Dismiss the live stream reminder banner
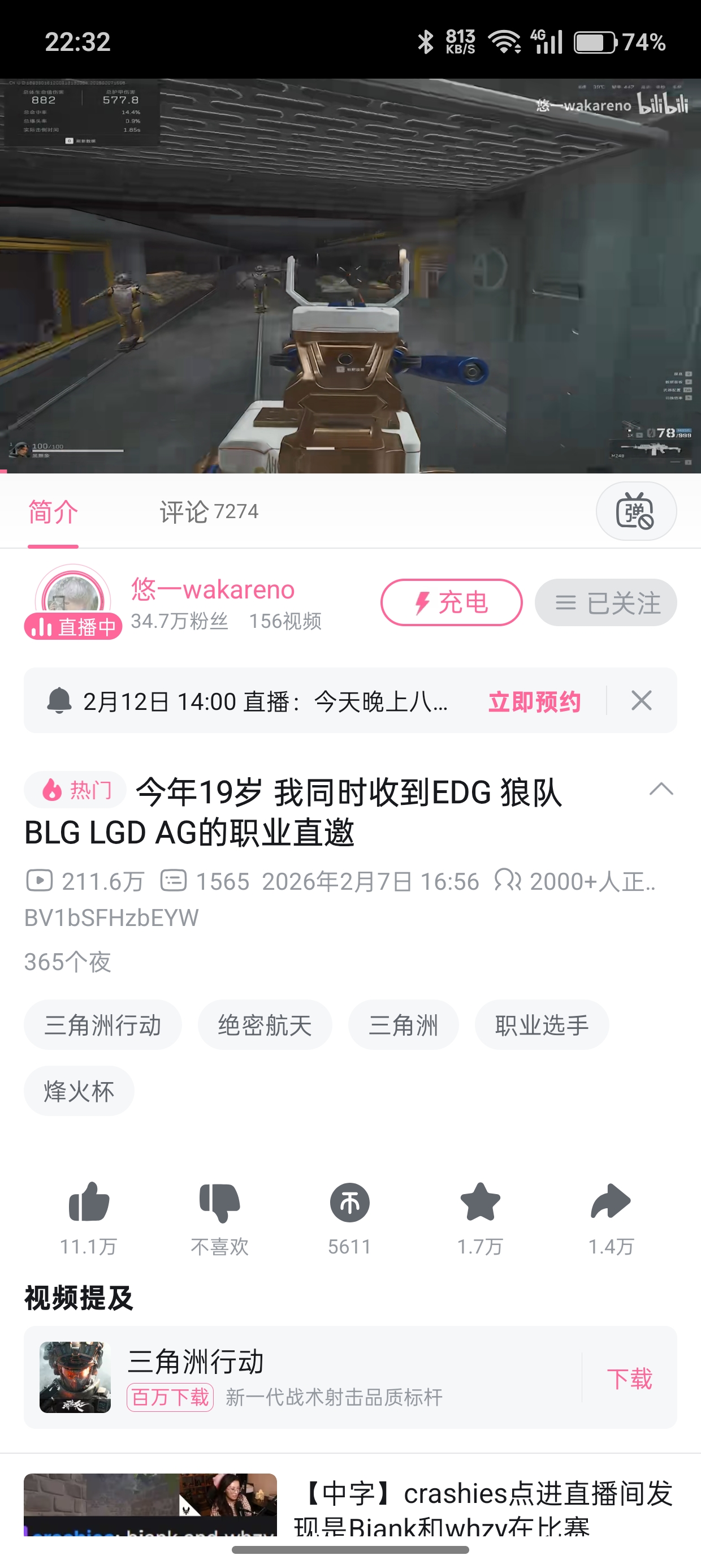 pos(642,701)
